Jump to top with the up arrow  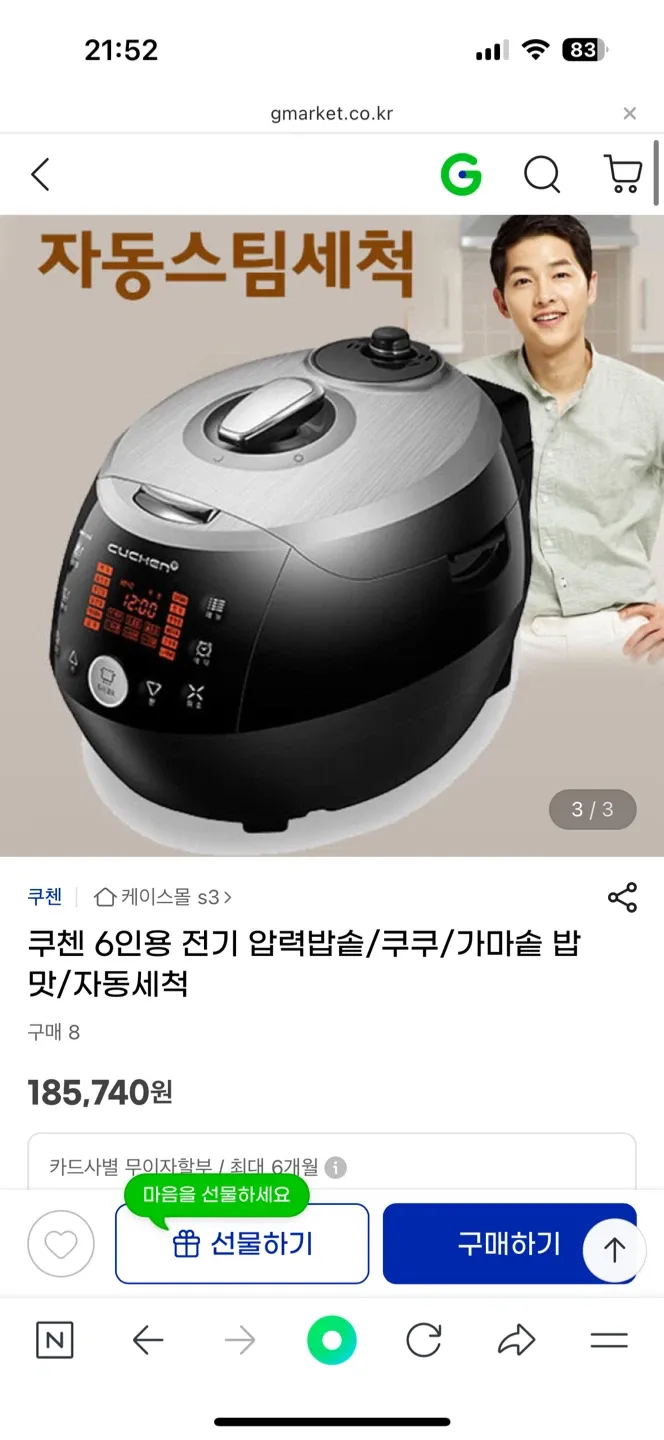tap(614, 1249)
